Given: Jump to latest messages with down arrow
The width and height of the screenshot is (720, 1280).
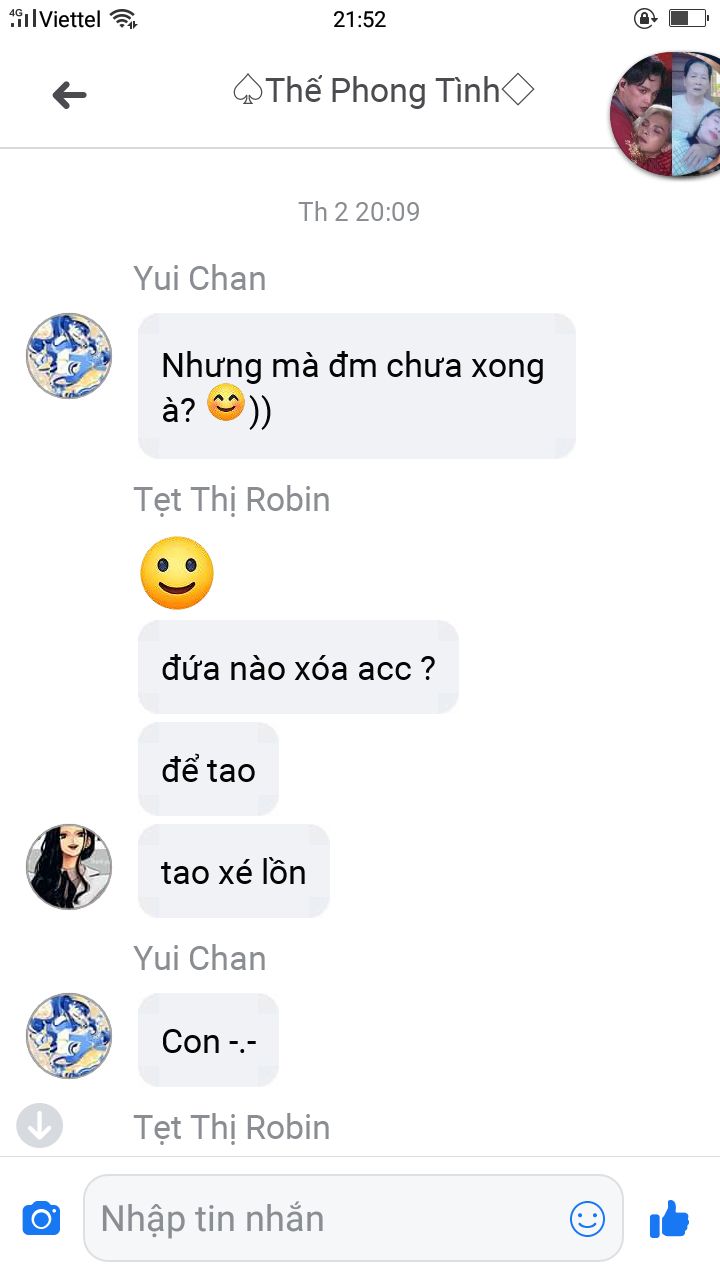Looking at the screenshot, I should coord(40,1126).
